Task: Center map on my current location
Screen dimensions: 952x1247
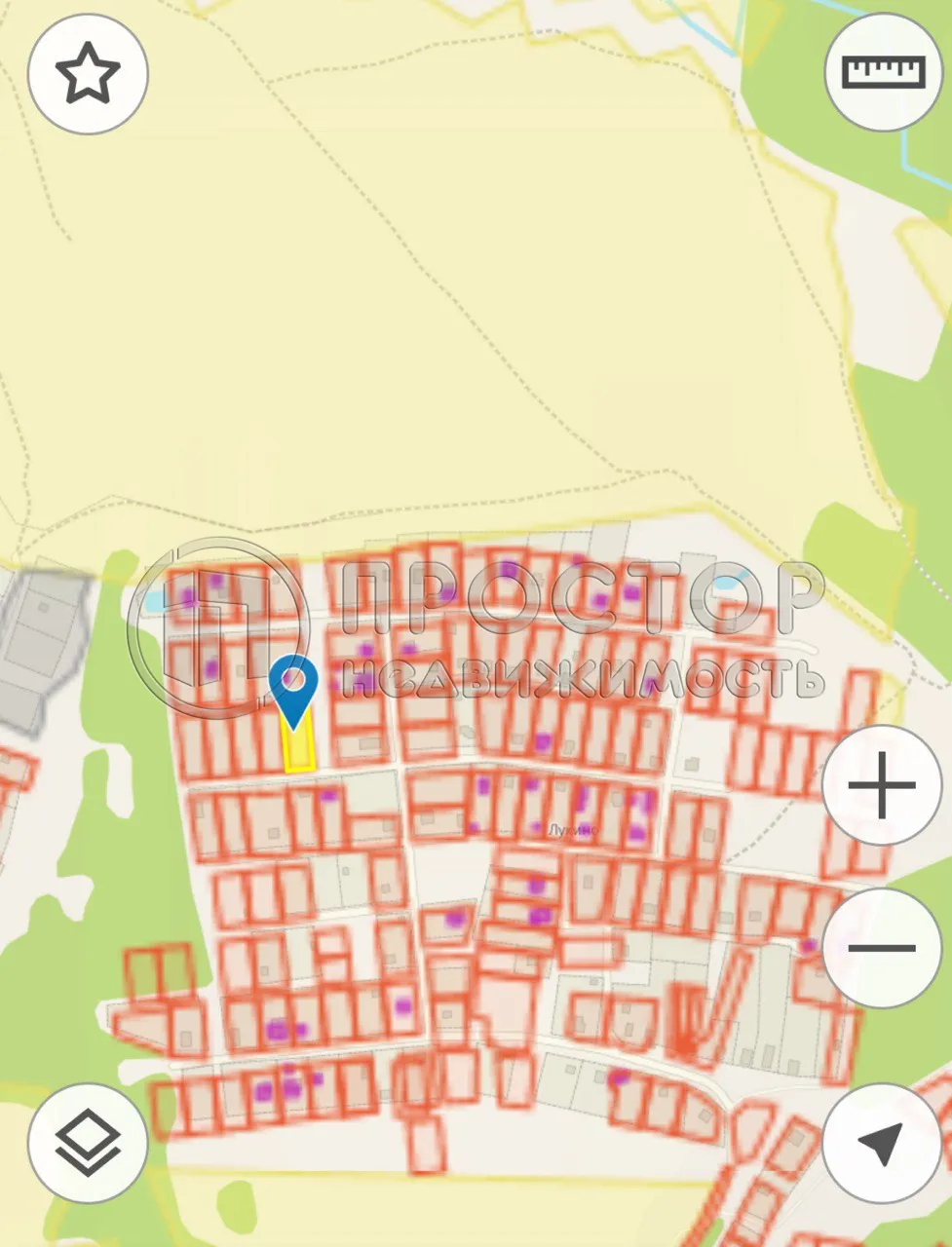Action: coord(883,1143)
